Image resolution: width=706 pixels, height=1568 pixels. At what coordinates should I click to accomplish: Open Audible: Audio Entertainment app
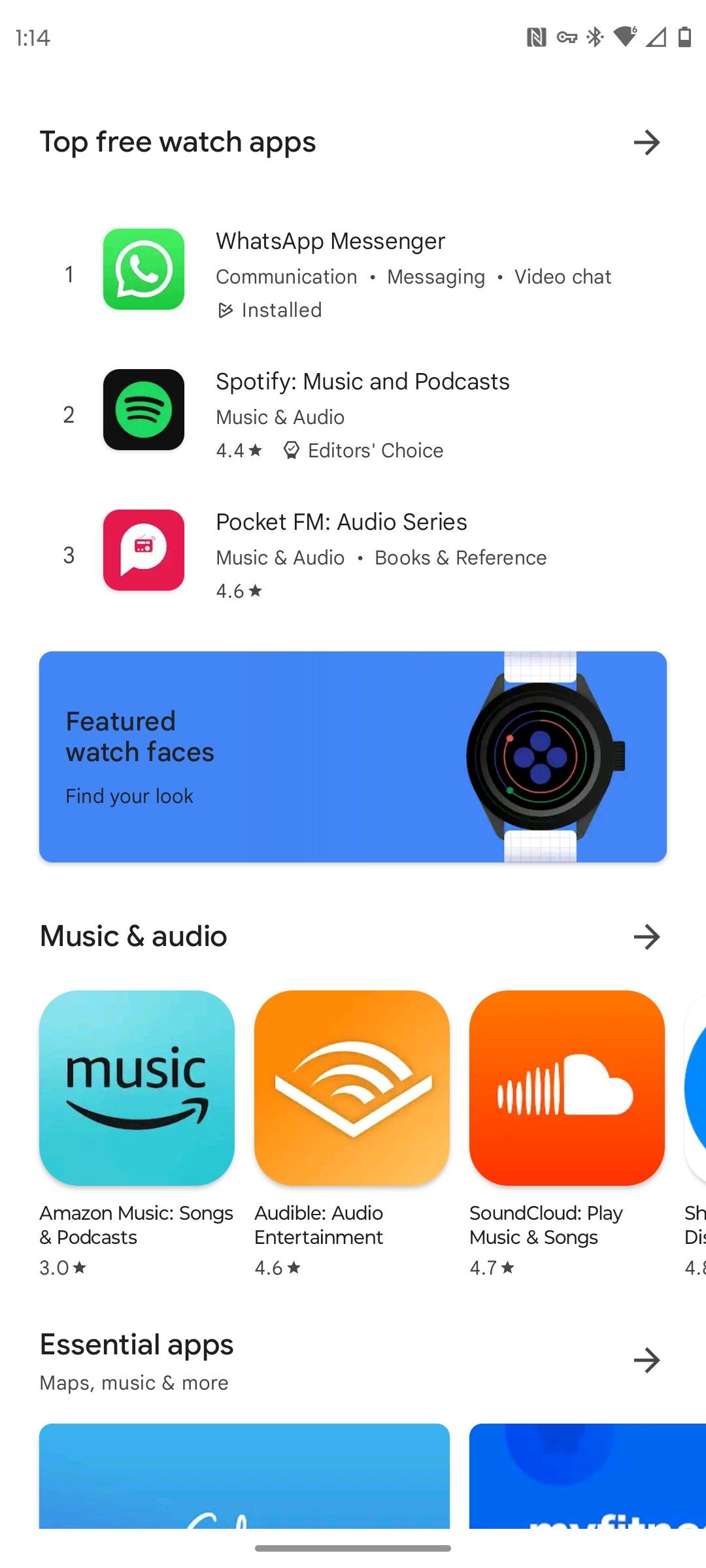tap(352, 1088)
